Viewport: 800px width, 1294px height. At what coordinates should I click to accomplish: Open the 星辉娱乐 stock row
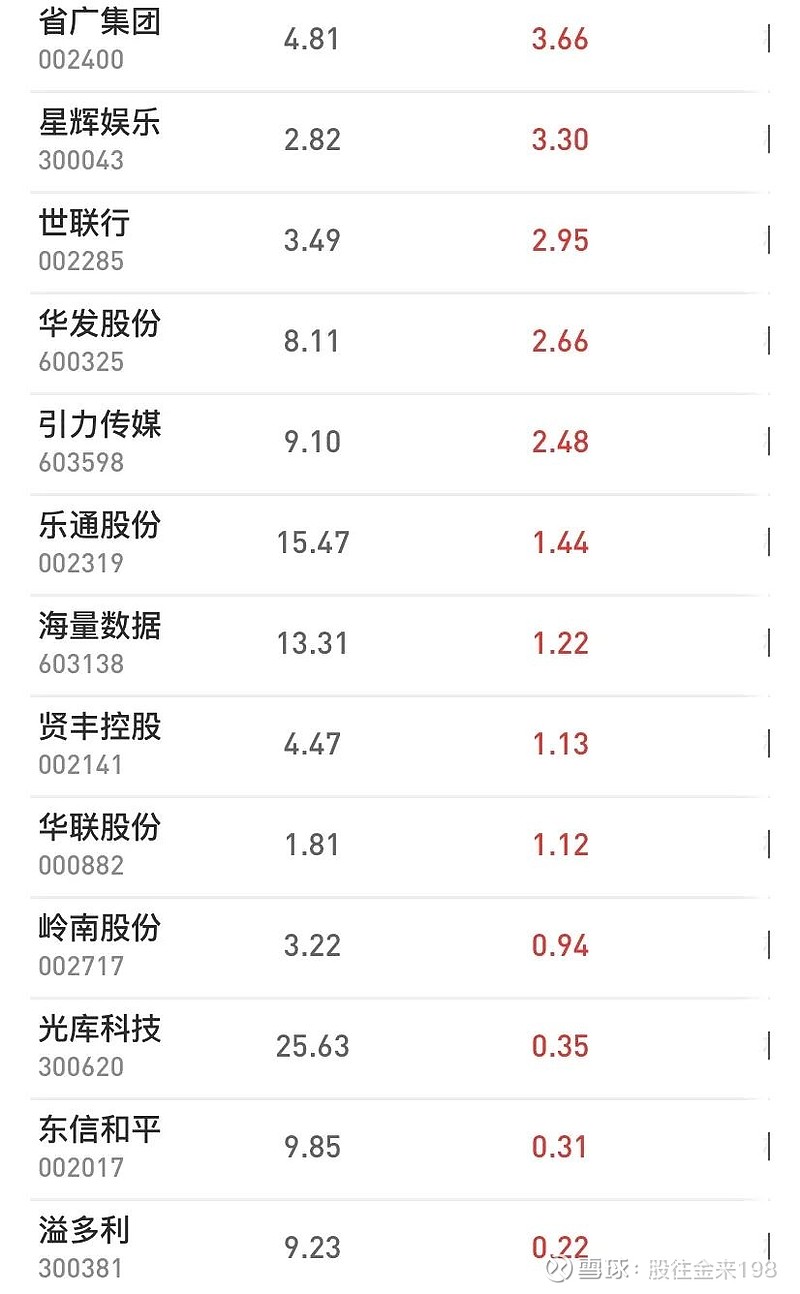400,142
